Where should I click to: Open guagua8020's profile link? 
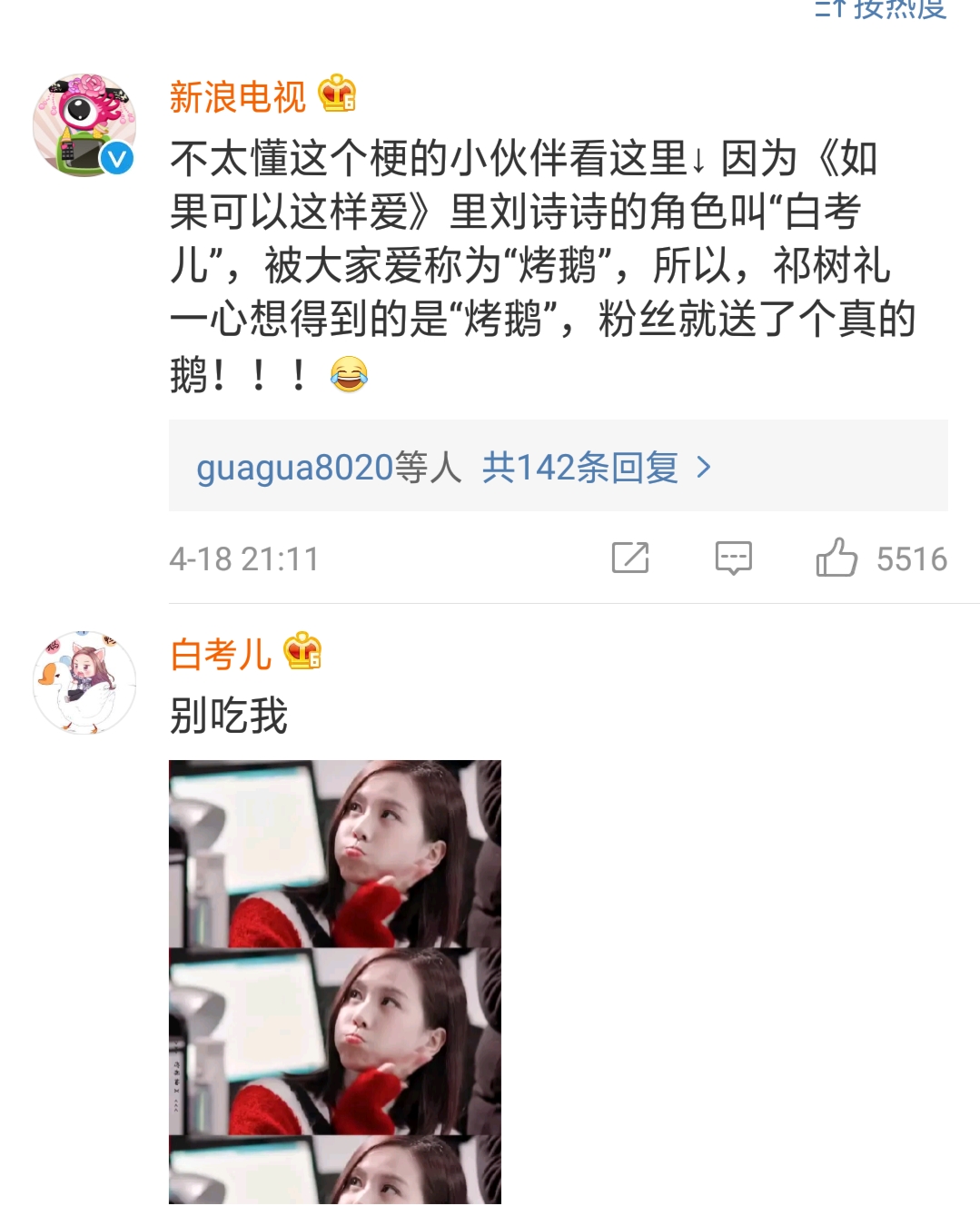click(x=294, y=468)
